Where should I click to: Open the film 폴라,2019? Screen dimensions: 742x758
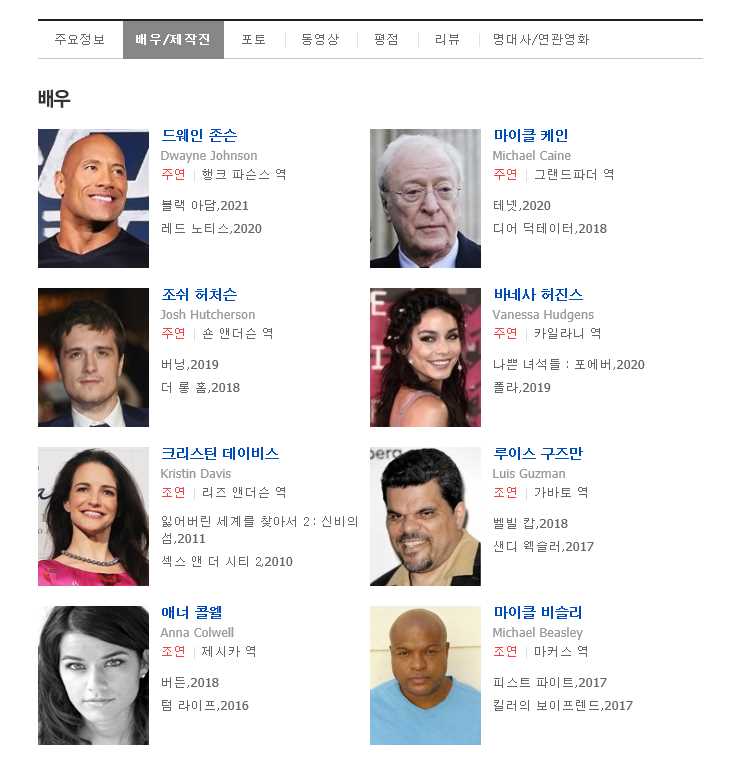coord(521,388)
